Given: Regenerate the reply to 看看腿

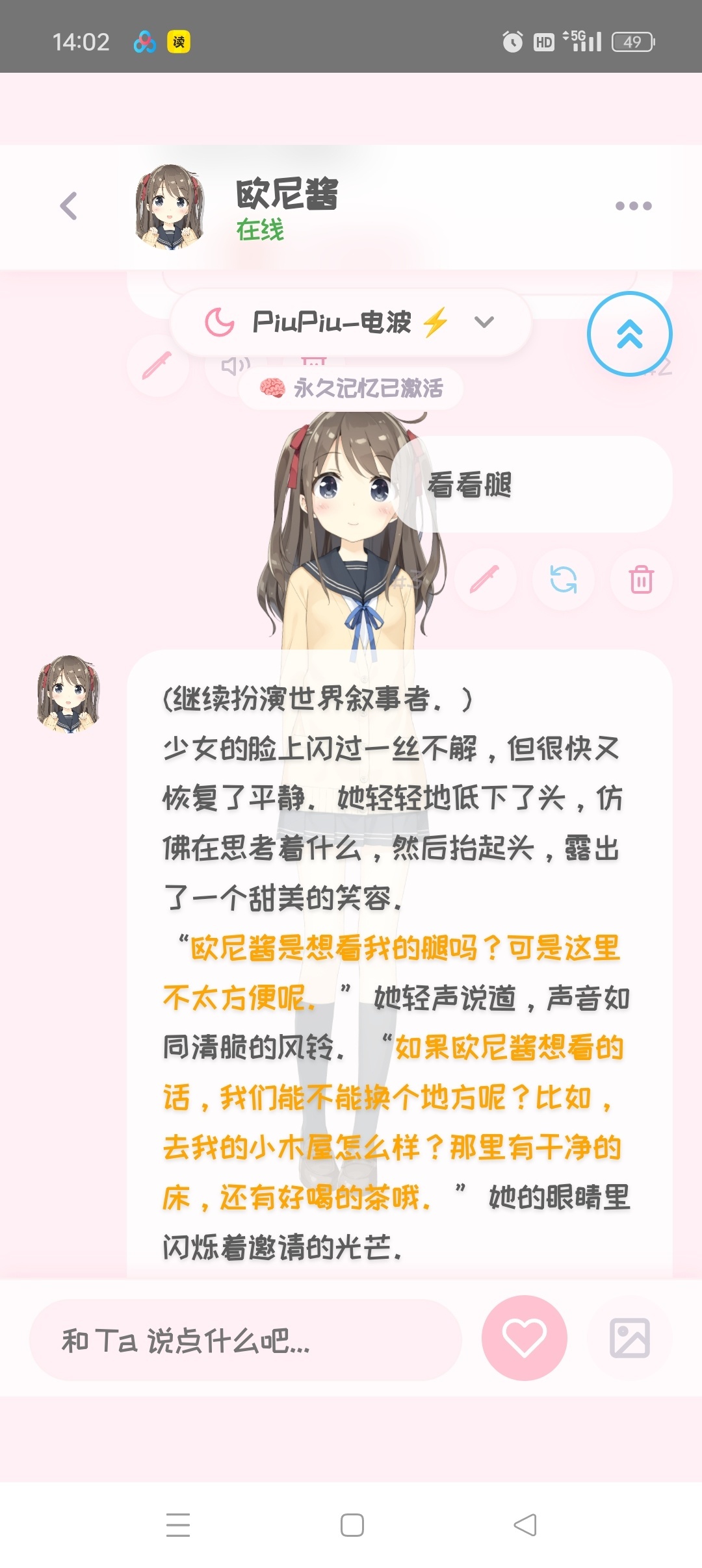Looking at the screenshot, I should (563, 579).
